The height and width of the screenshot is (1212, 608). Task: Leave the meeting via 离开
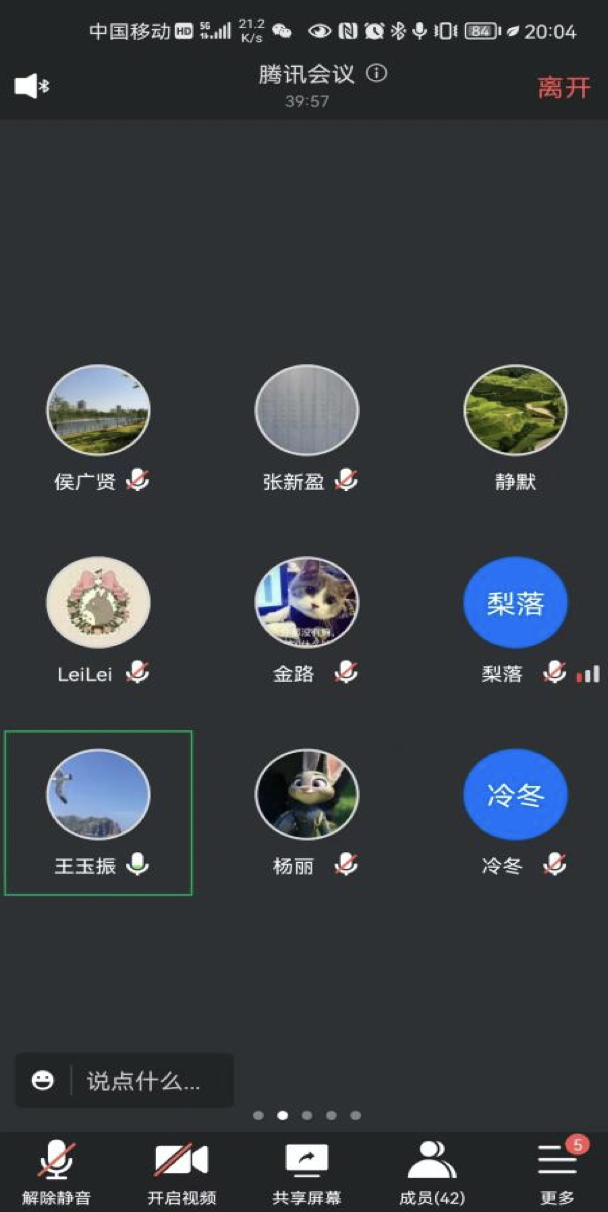click(x=564, y=87)
